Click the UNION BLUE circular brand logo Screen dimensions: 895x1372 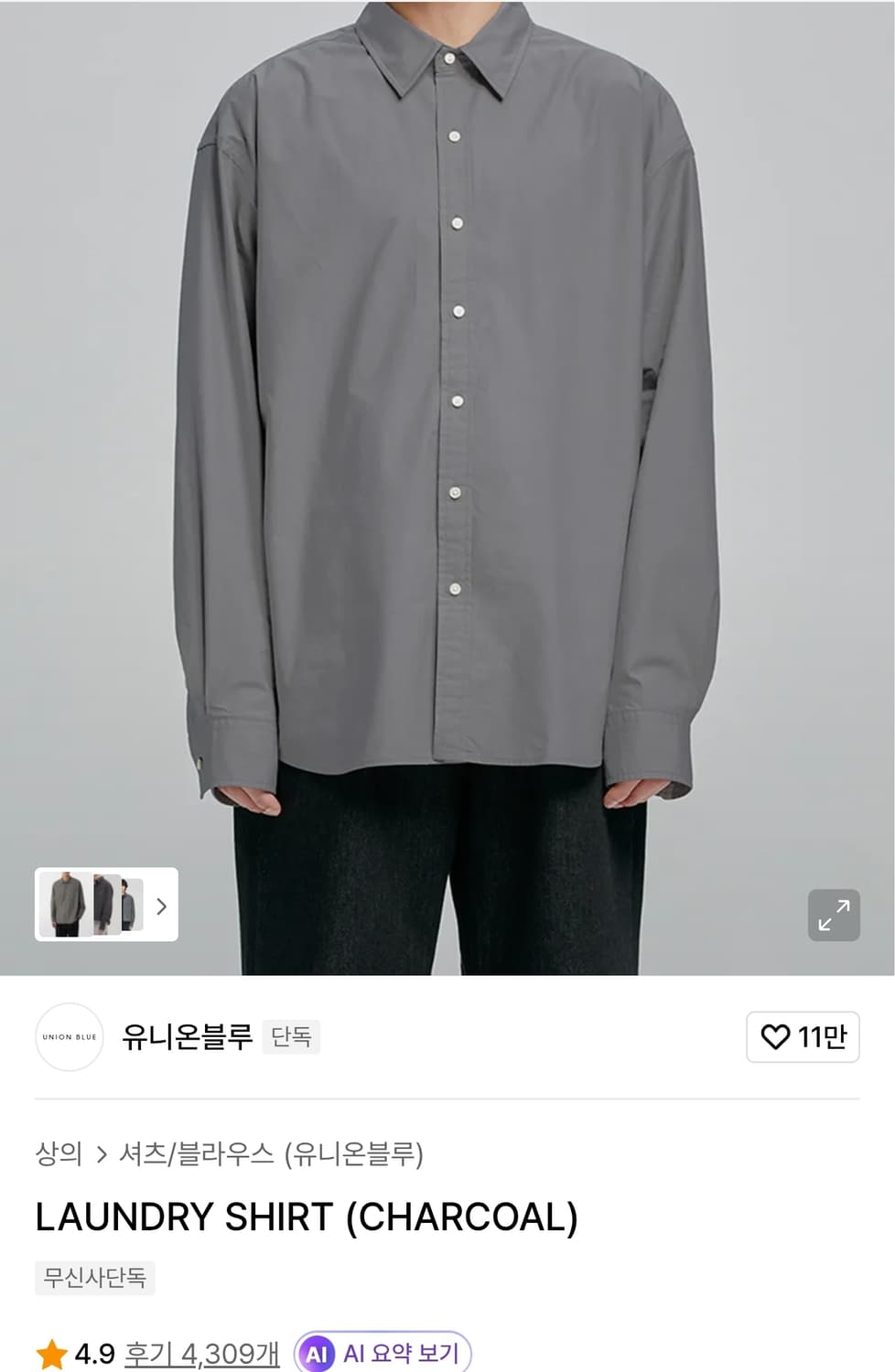[69, 1037]
